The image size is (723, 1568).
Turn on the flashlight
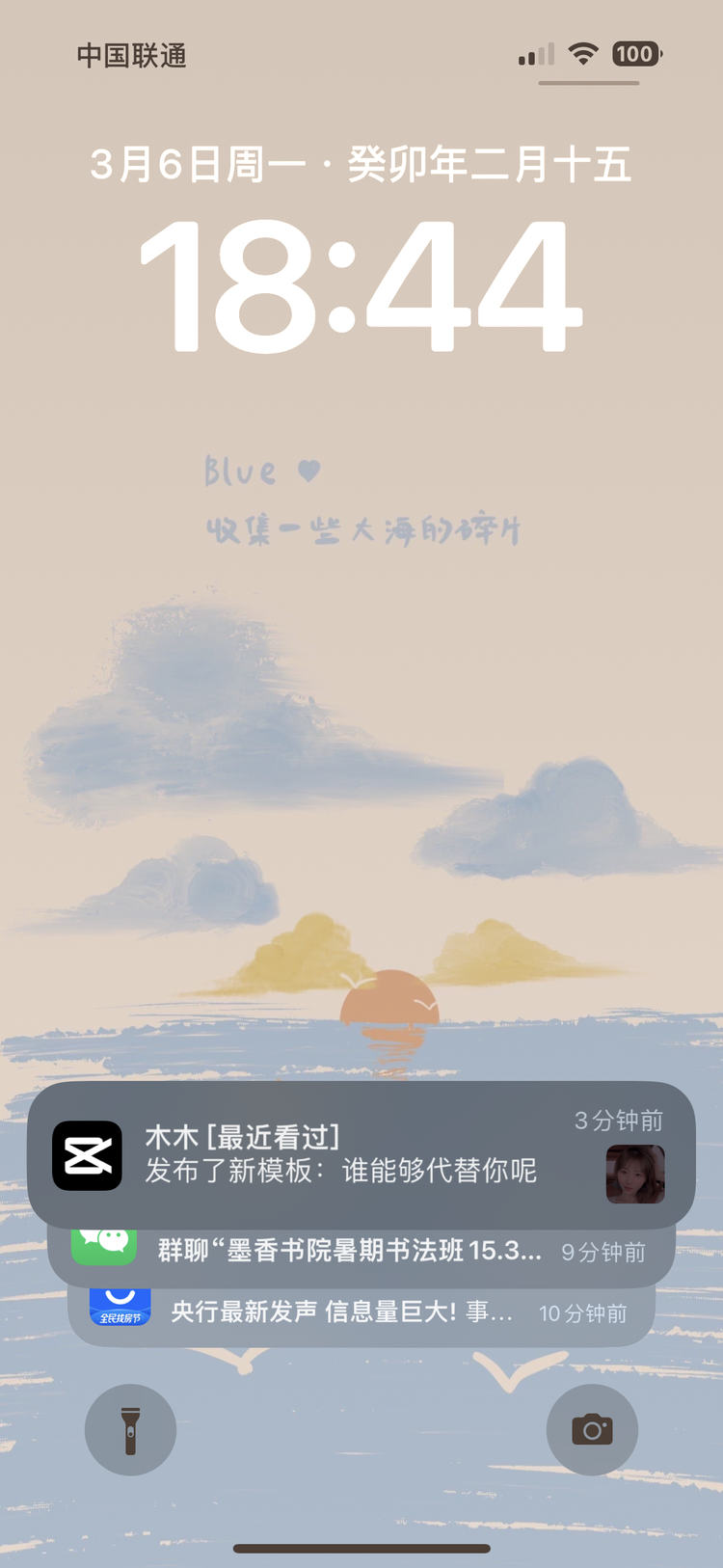(x=130, y=1429)
